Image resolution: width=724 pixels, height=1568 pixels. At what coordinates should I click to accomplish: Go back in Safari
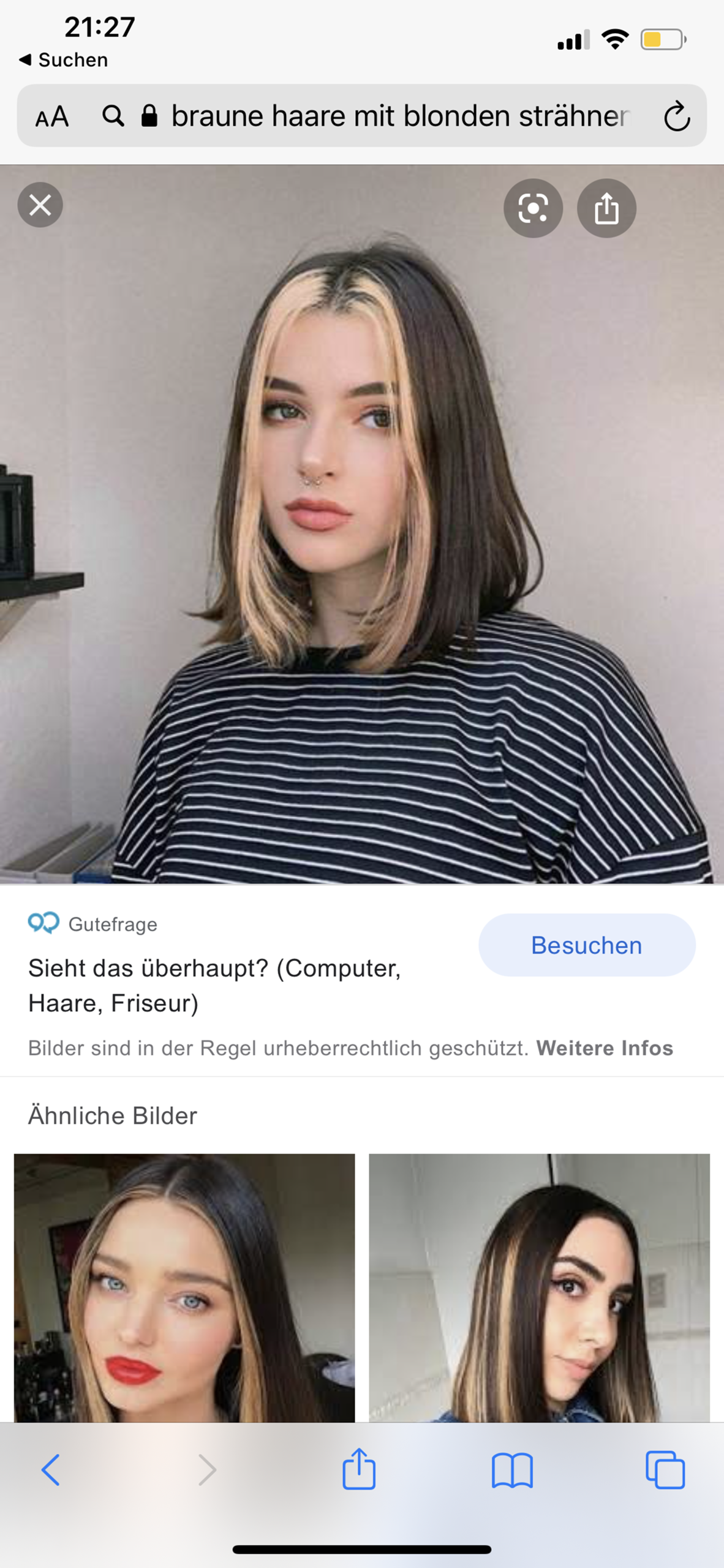[51, 1469]
